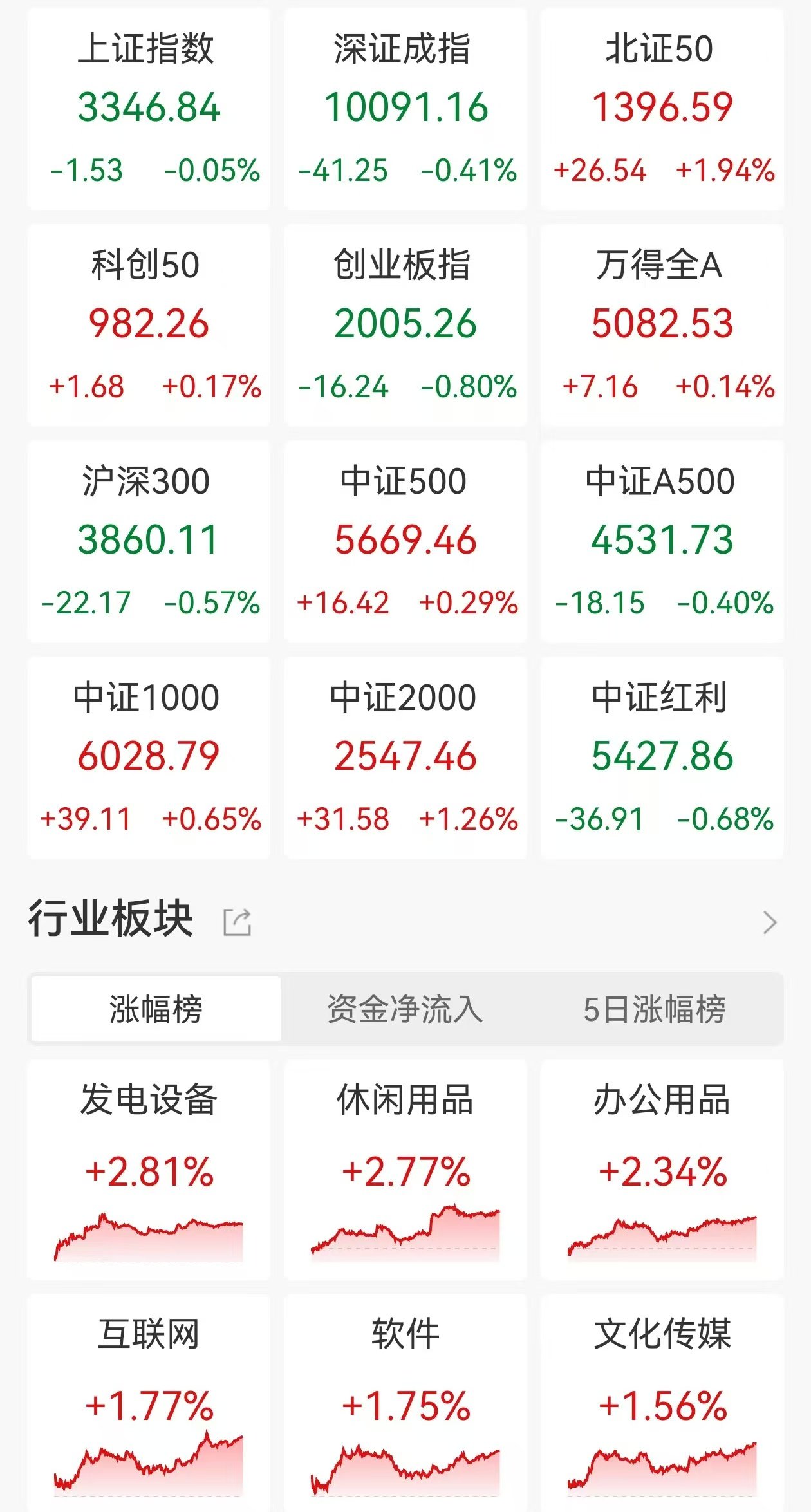Open the 中证500 index card
The width and height of the screenshot is (811, 1512).
tap(405, 541)
